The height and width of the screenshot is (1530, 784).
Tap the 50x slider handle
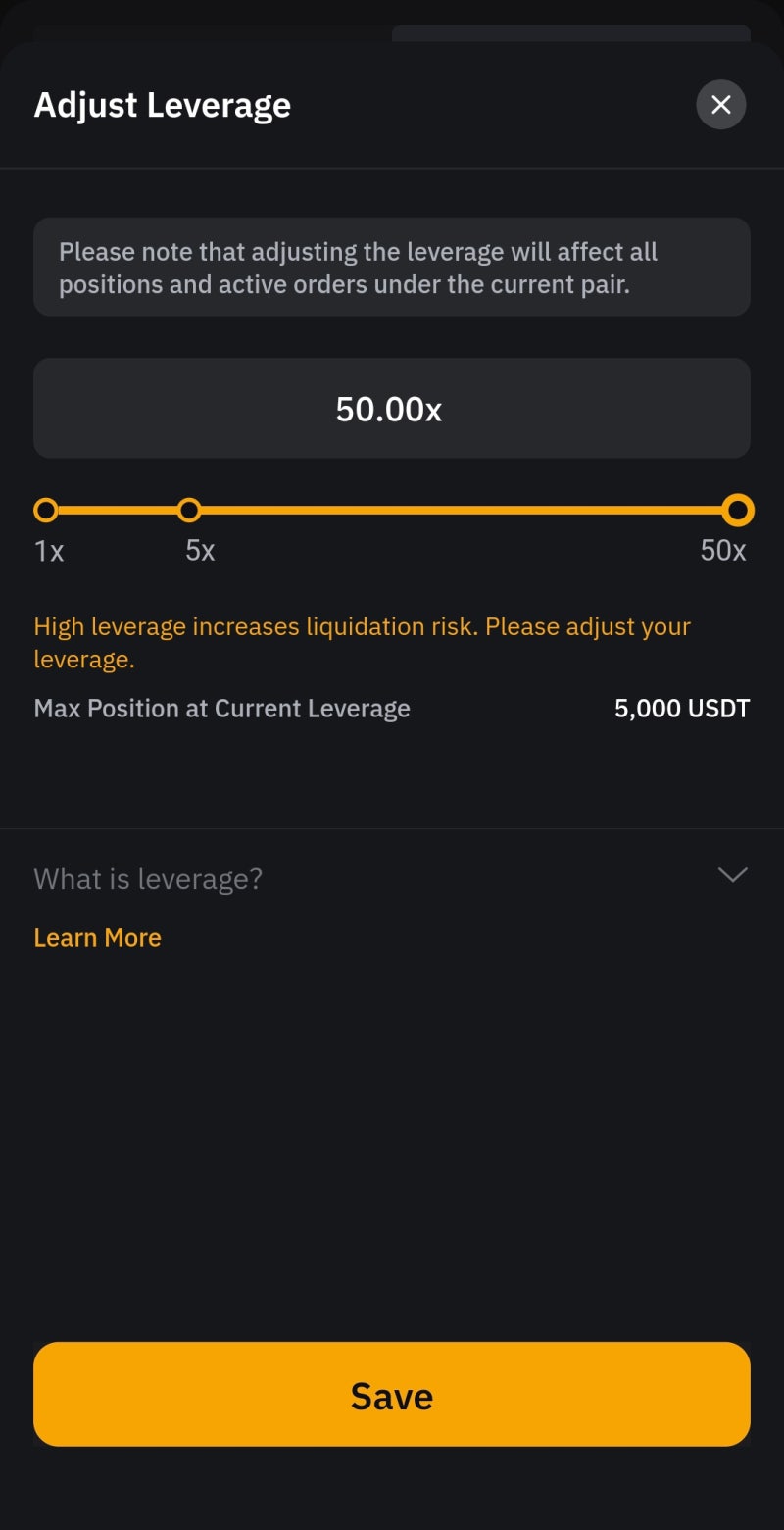[737, 510]
